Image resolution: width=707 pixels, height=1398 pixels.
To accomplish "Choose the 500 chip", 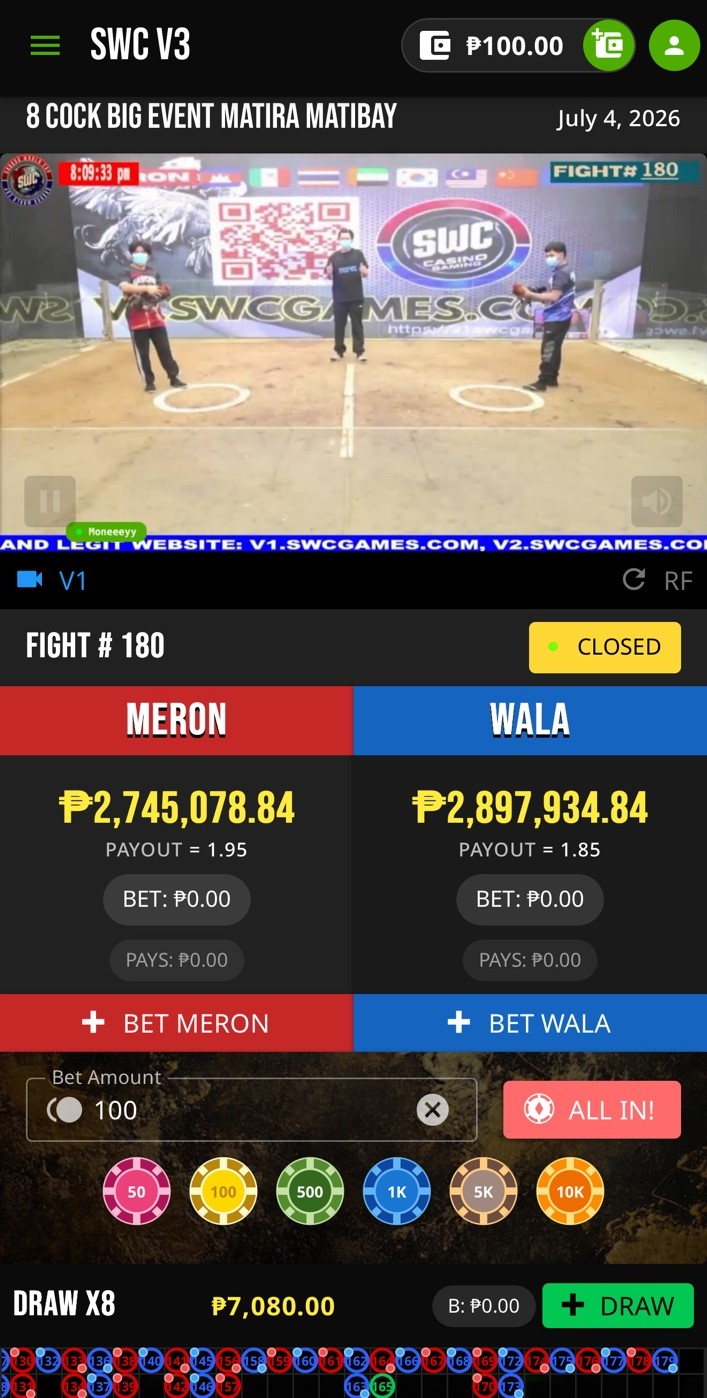I will 310,1191.
